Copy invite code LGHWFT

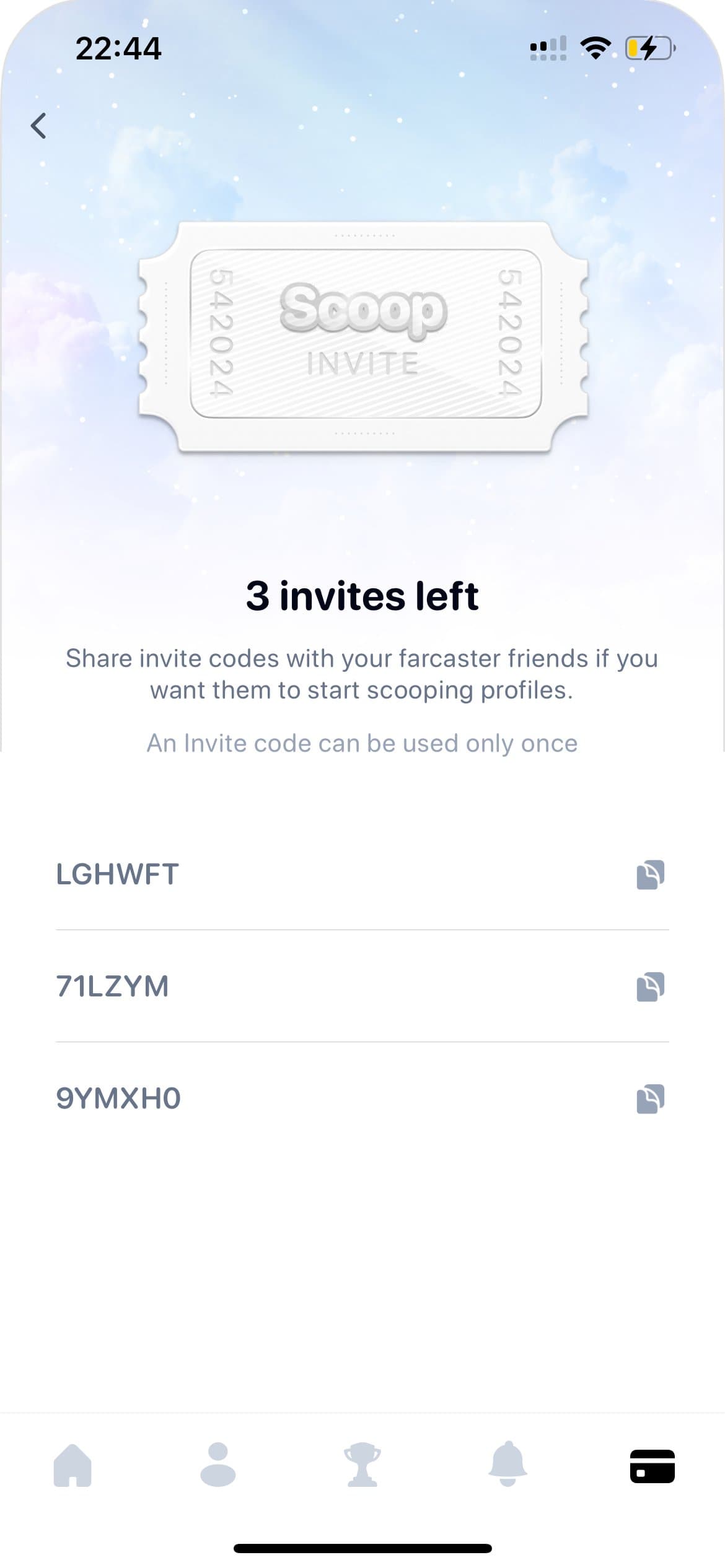(650, 874)
